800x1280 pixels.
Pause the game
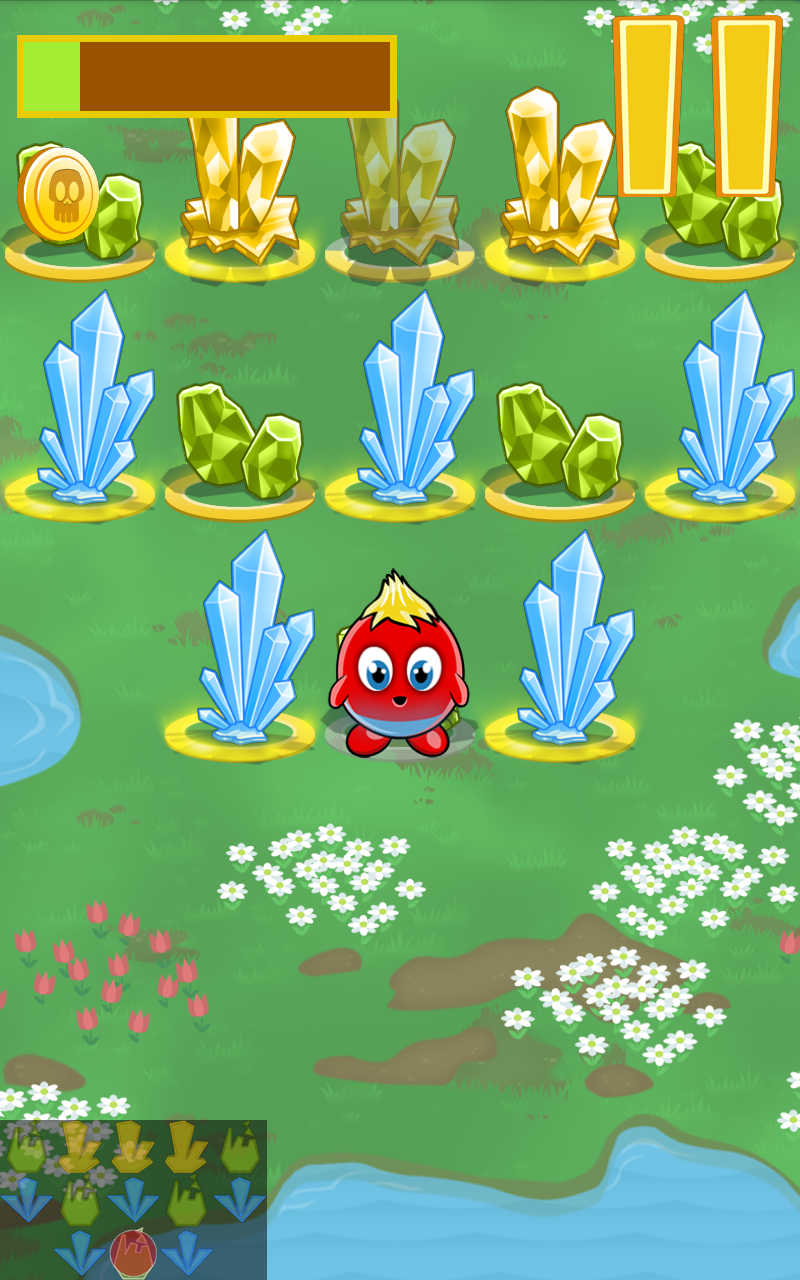(698, 106)
